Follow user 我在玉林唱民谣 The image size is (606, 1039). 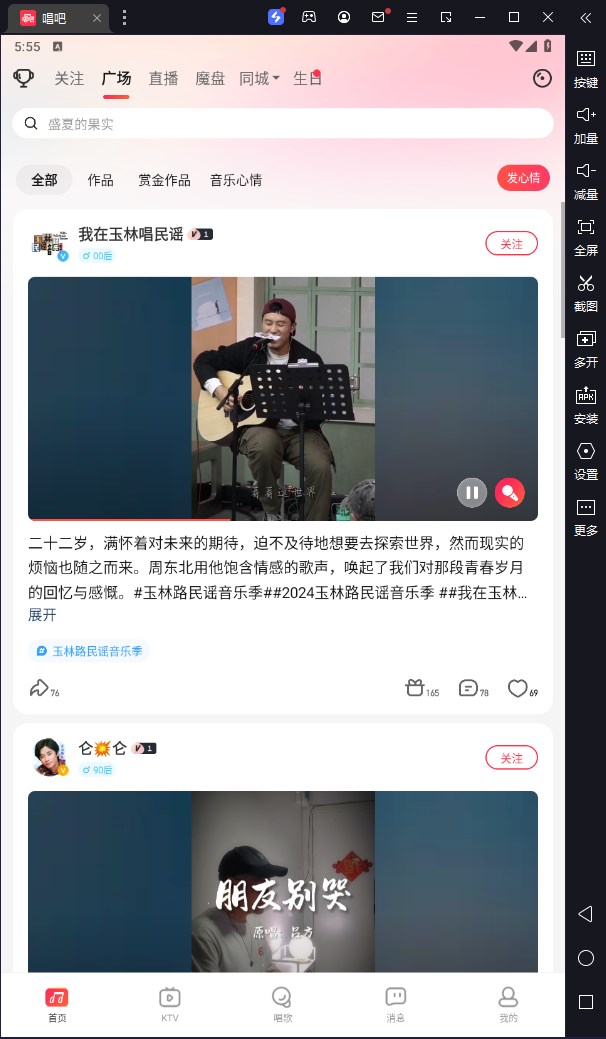coord(511,243)
